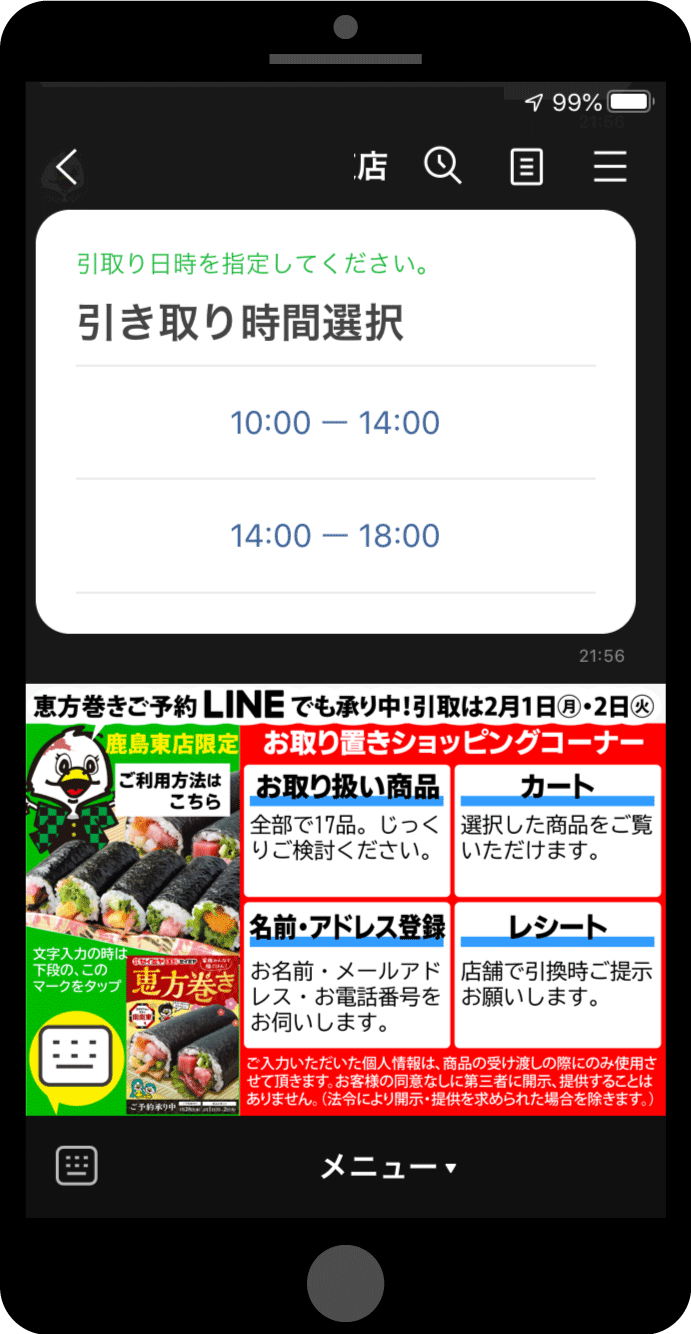The height and width of the screenshot is (1334, 691).
Task: Tap the ご利用方法はこちら area
Action: point(176,789)
